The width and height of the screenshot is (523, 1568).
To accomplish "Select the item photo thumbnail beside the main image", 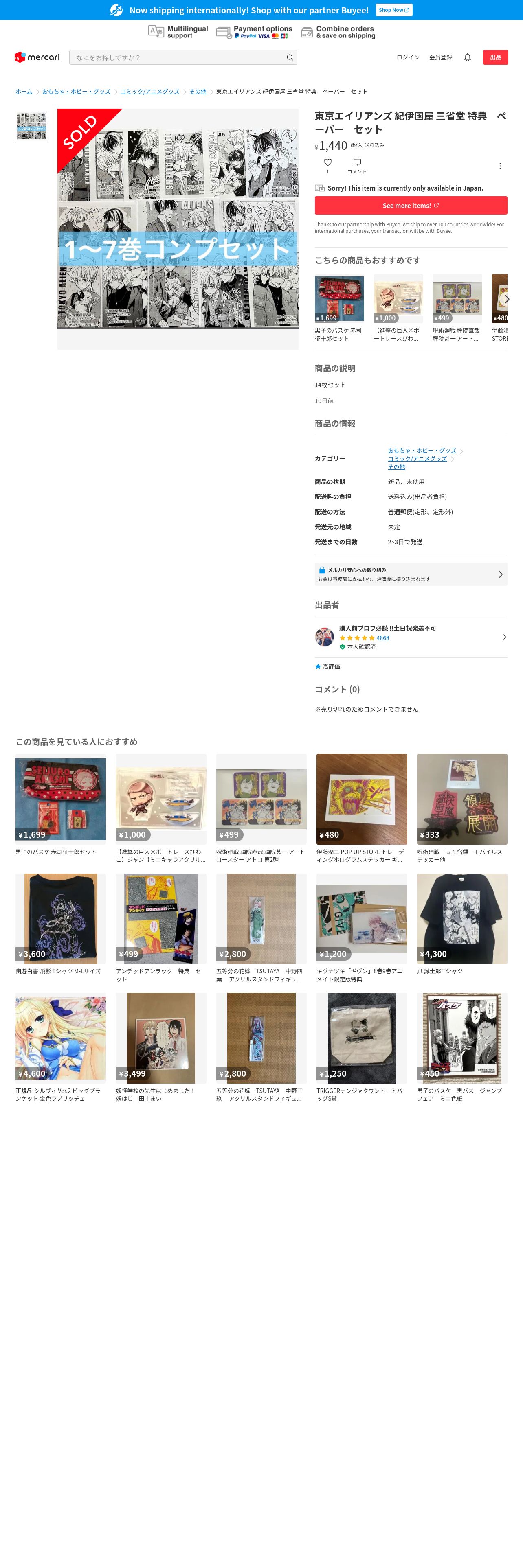I will coord(32,126).
